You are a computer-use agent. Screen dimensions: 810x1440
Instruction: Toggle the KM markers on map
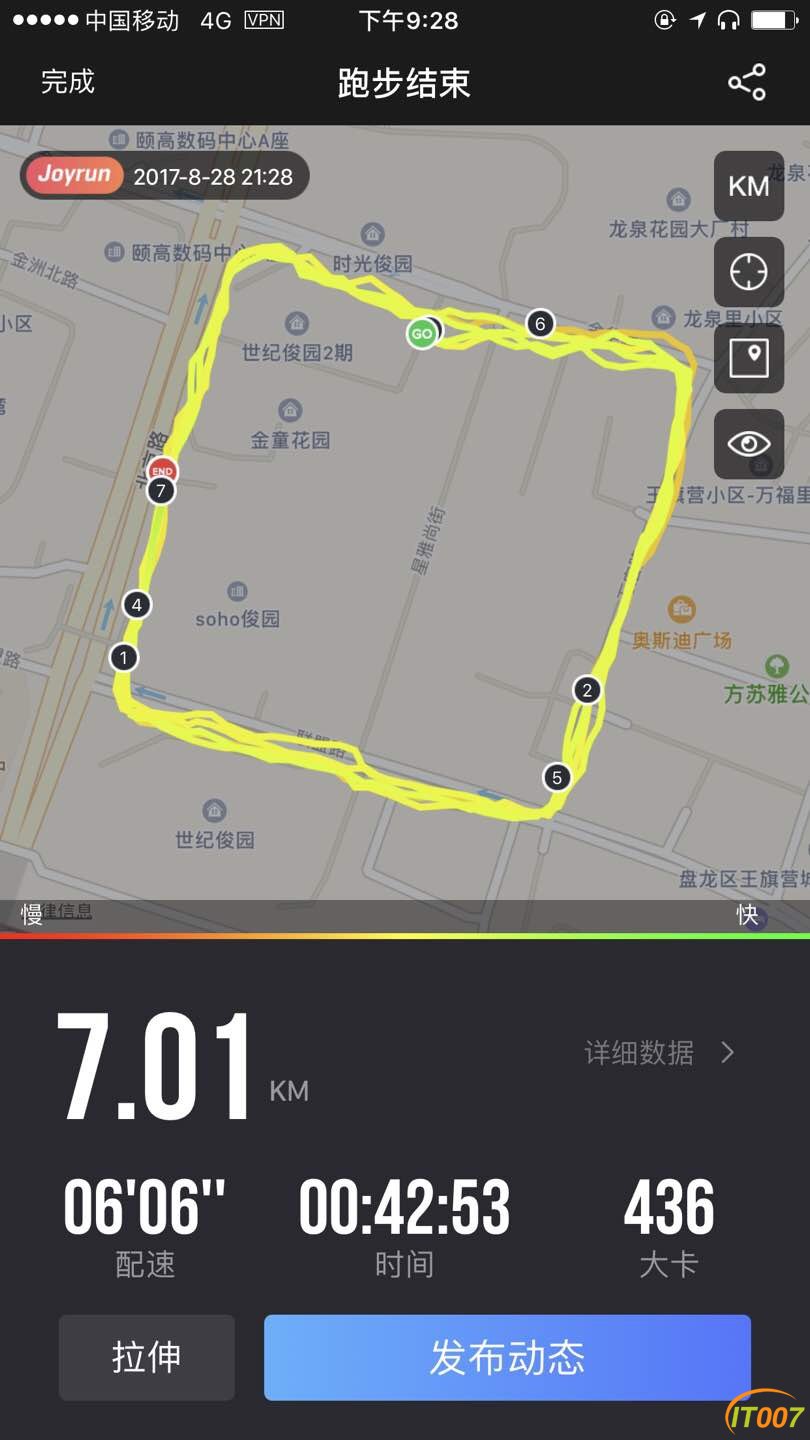748,186
